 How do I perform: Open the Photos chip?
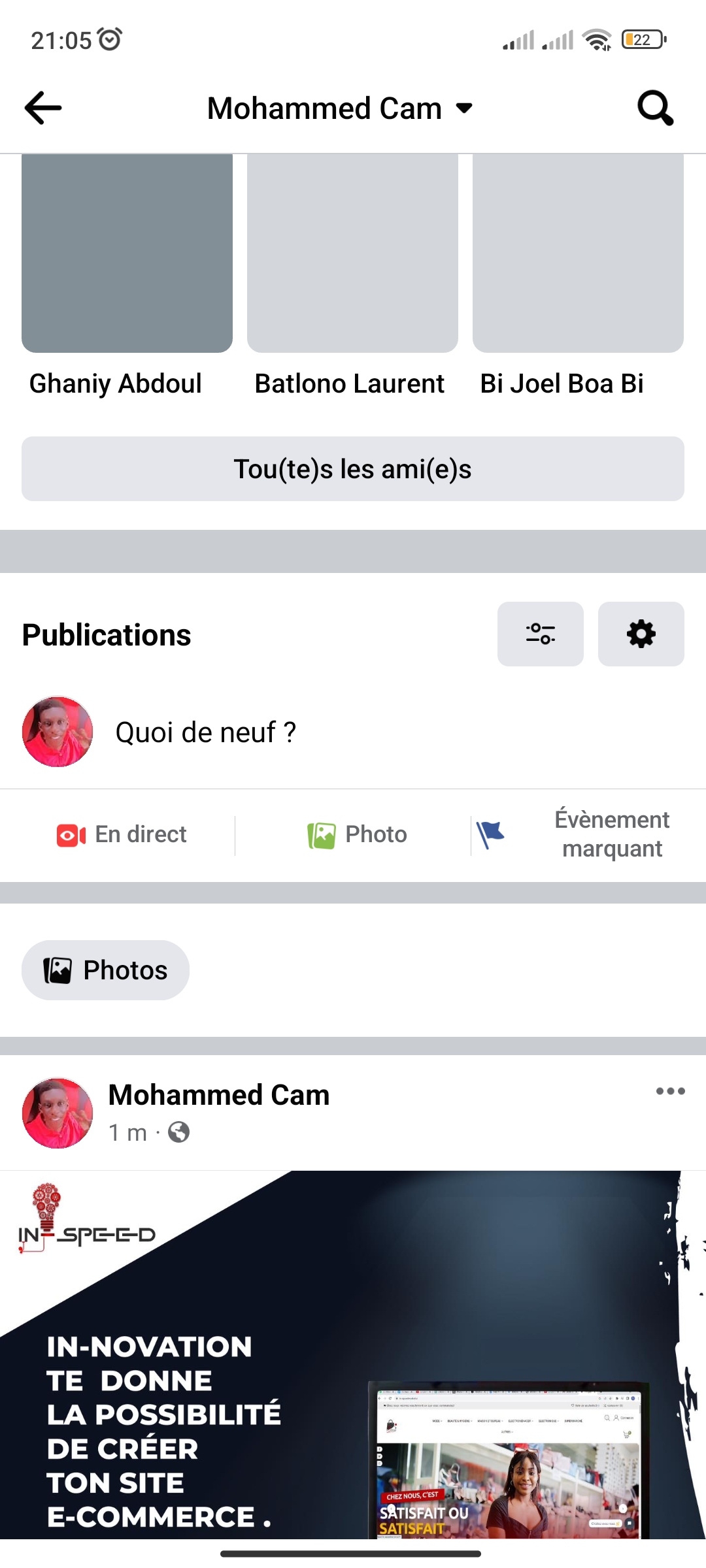coord(106,970)
